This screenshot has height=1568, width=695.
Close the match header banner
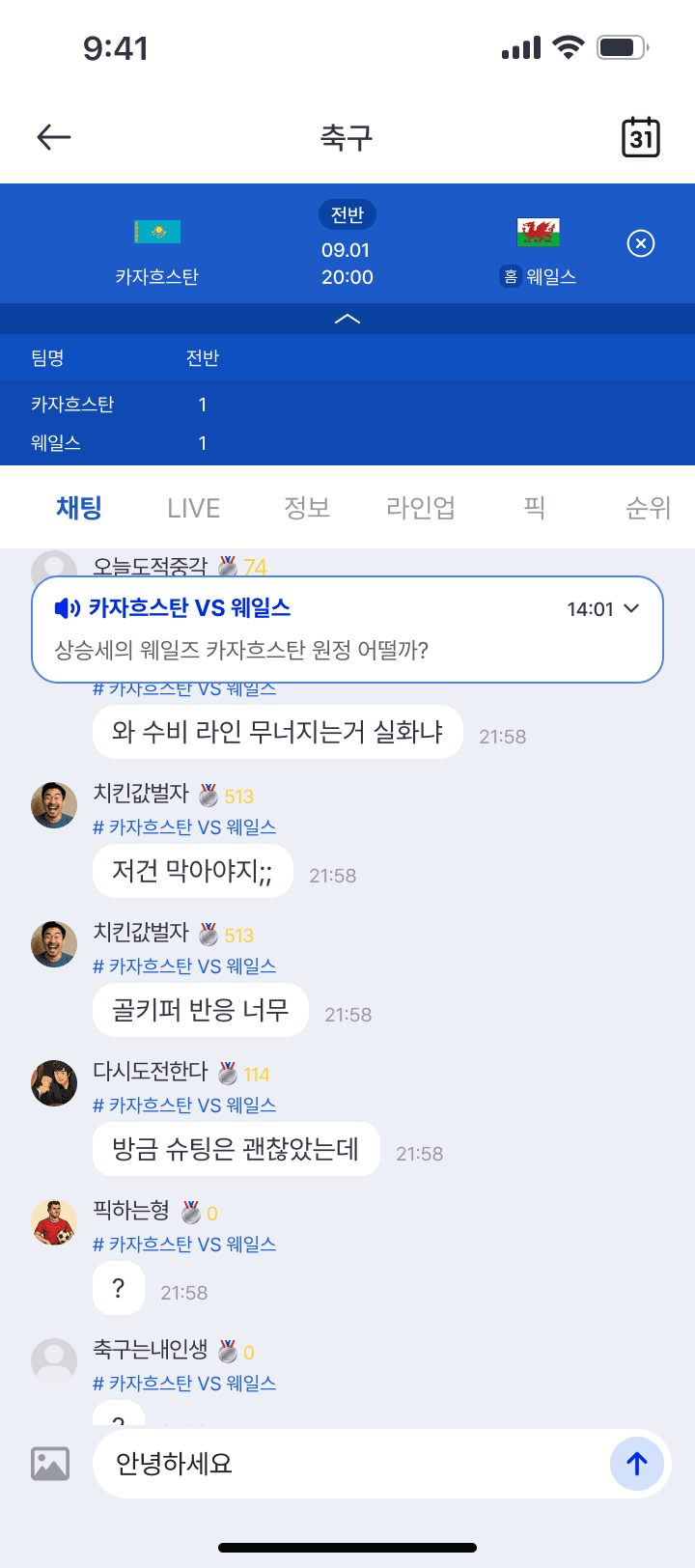click(x=641, y=243)
